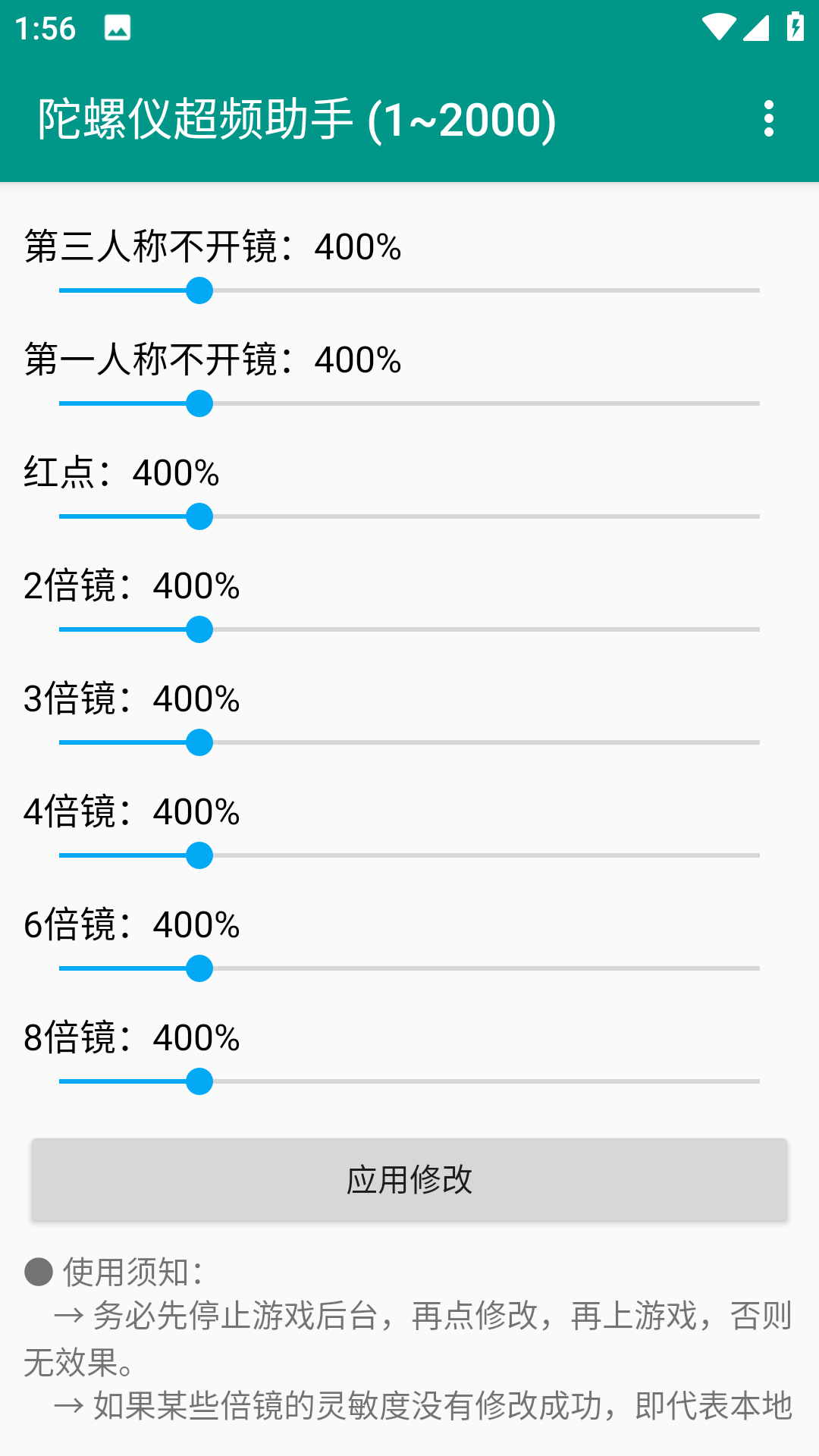The image size is (819, 1456).
Task: Adjust the 第一人称不开镜 sensitivity slider
Action: pyautogui.click(x=199, y=404)
